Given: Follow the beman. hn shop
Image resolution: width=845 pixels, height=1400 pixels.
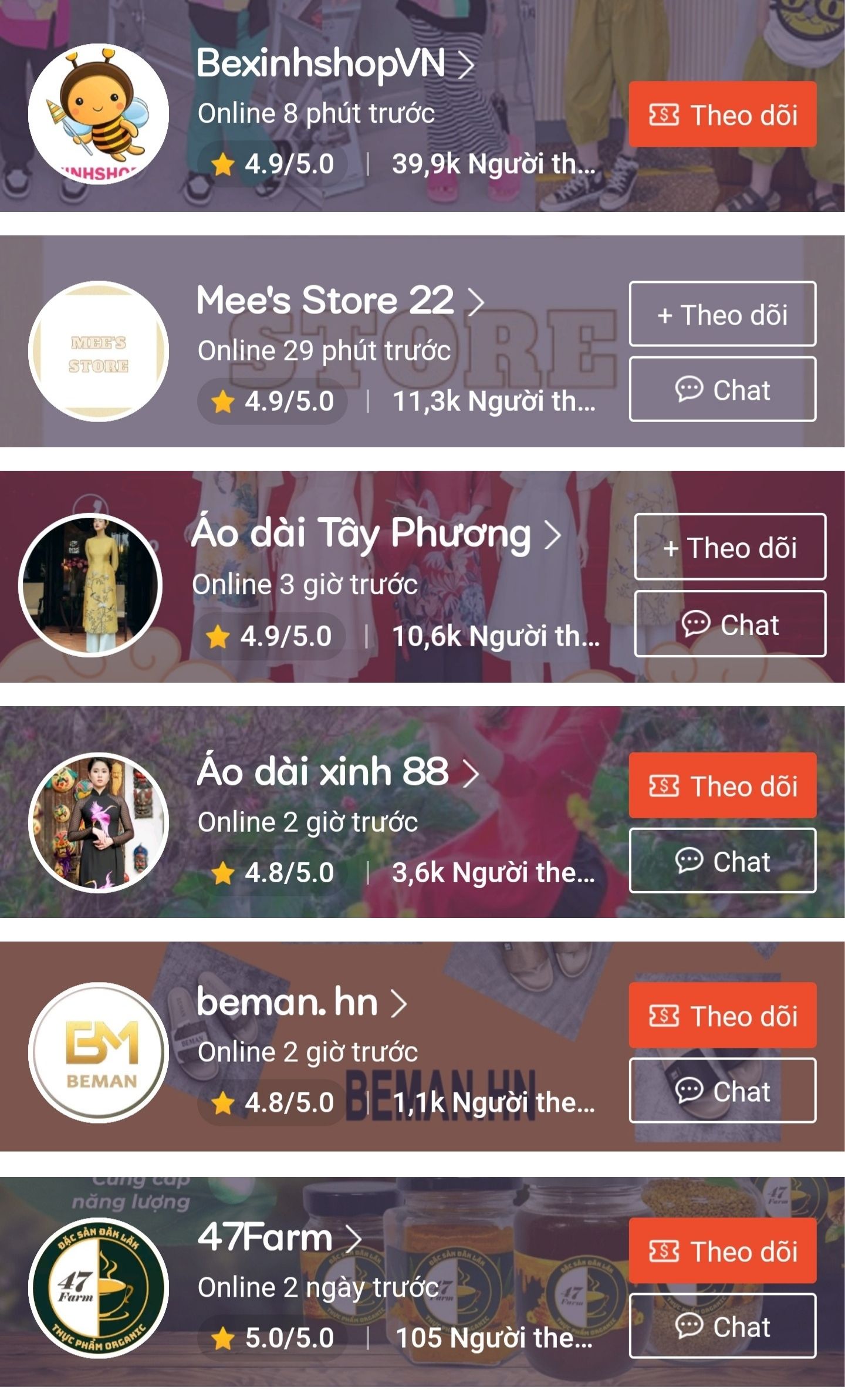Looking at the screenshot, I should 722,1016.
